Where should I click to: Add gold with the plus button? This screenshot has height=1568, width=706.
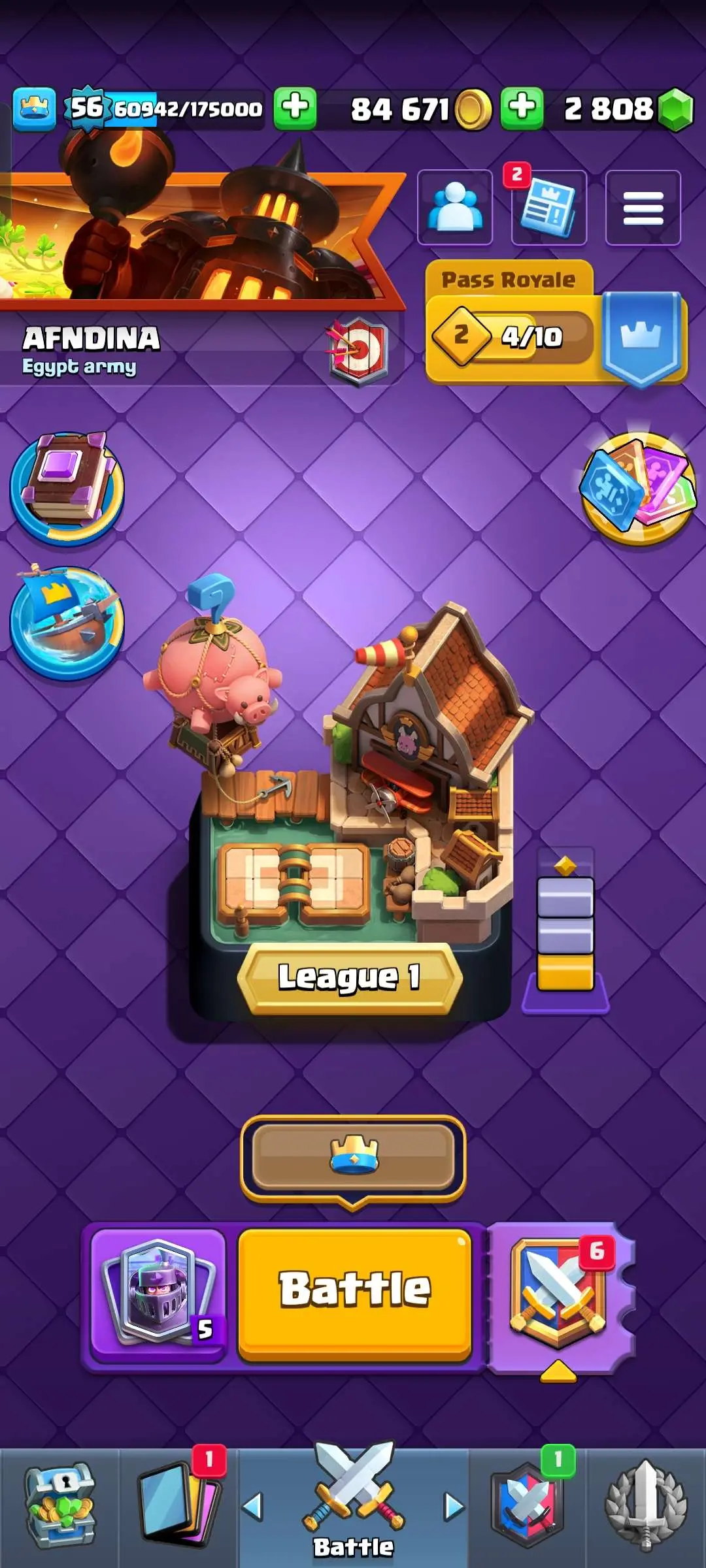[x=522, y=108]
